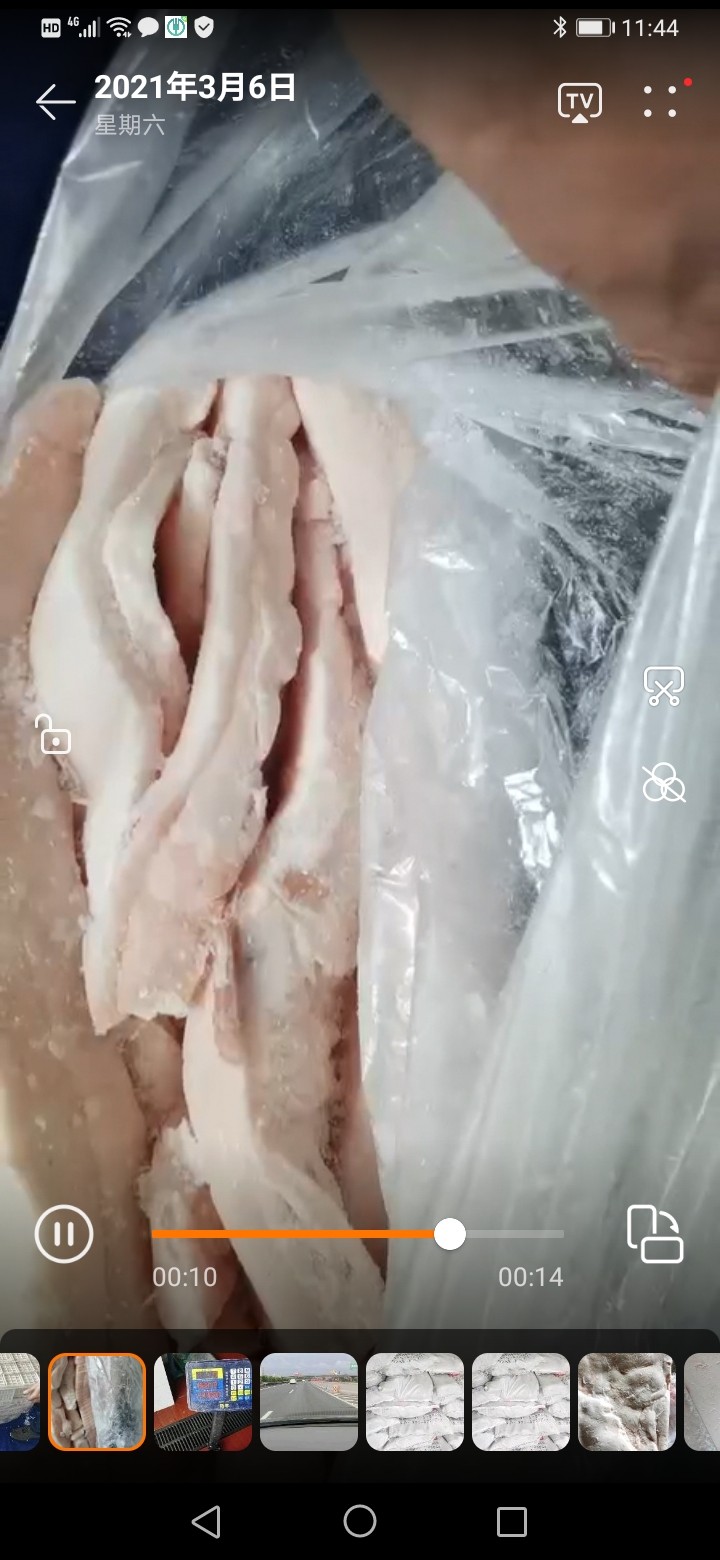Open the second white sacks thumbnail
The image size is (720, 1560).
point(521,1401)
